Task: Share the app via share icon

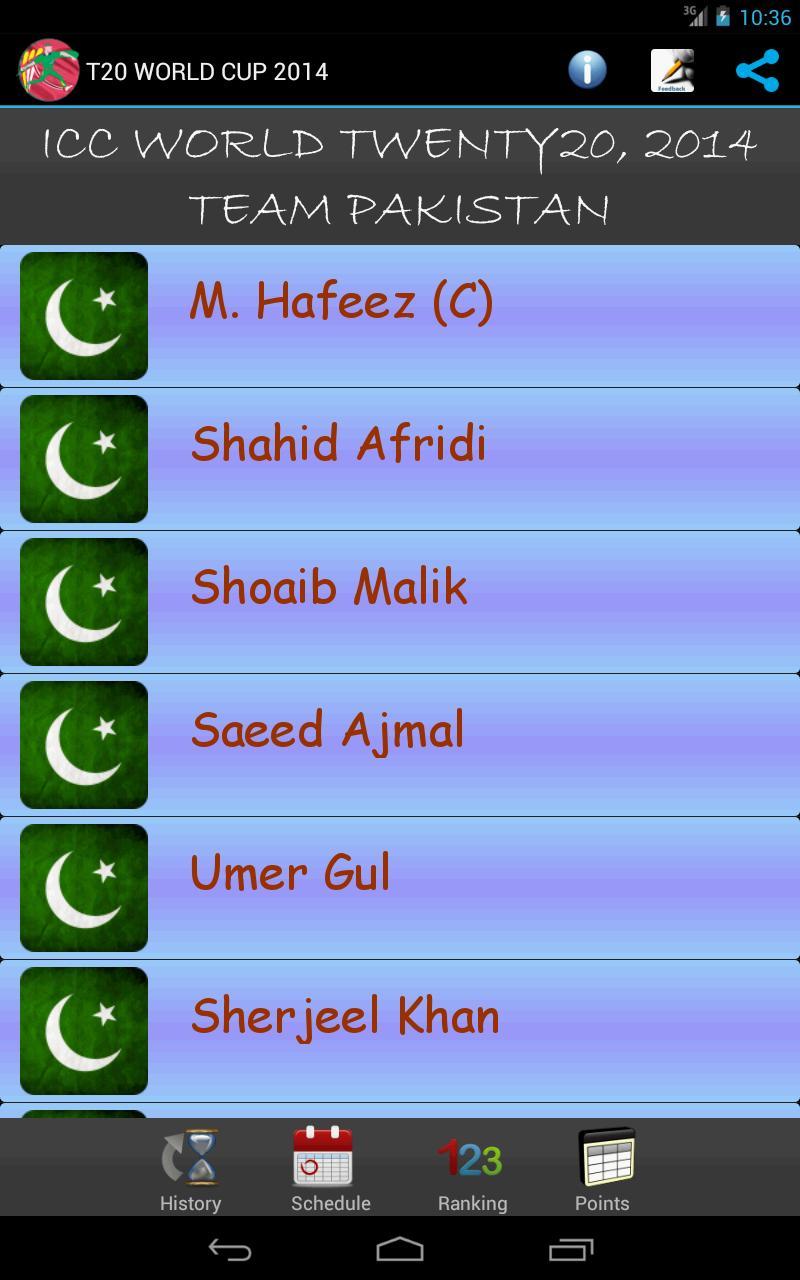Action: pyautogui.click(x=757, y=71)
